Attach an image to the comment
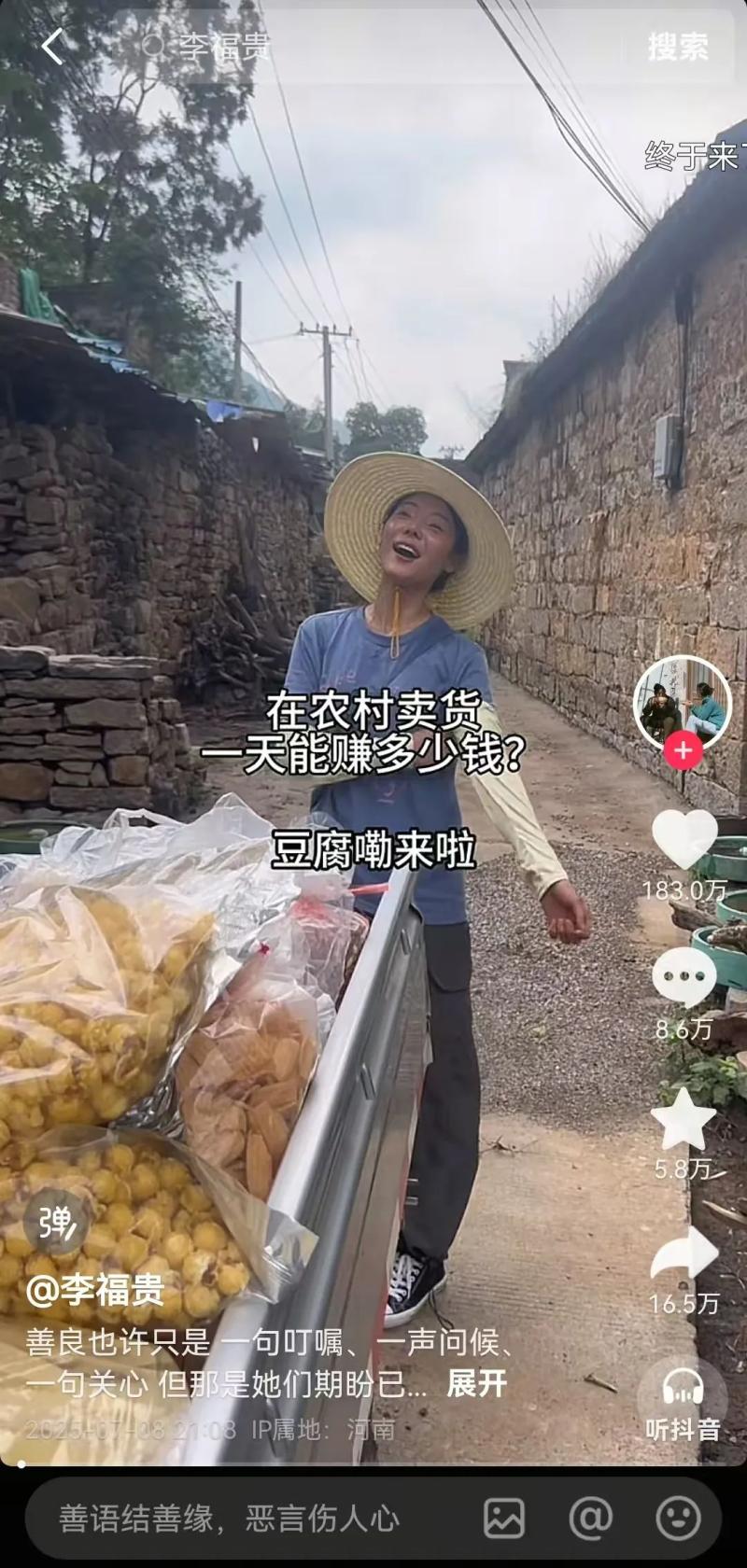 point(504,1519)
